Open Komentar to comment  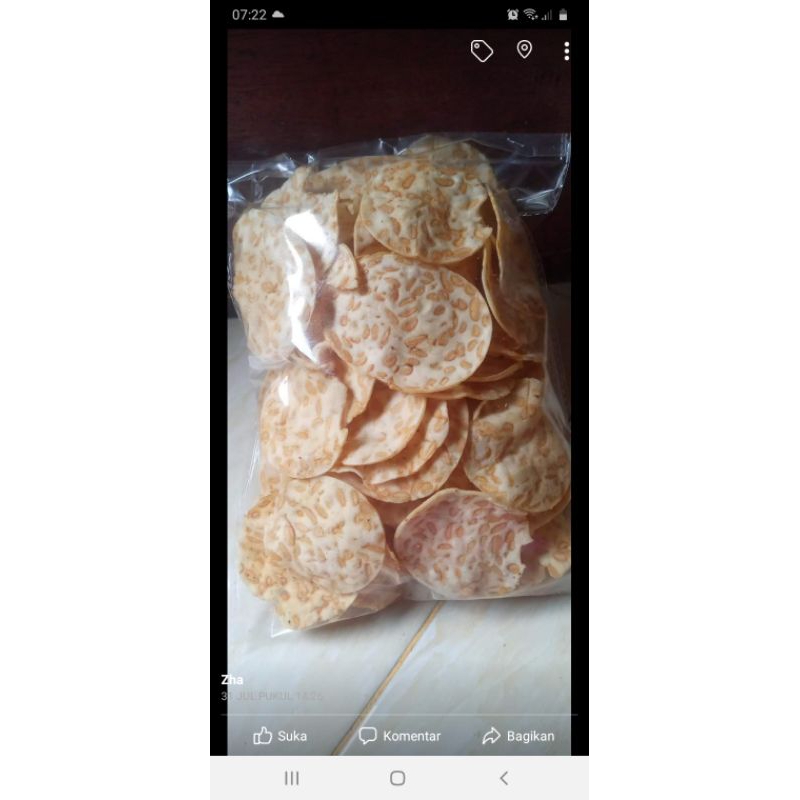[x=400, y=736]
